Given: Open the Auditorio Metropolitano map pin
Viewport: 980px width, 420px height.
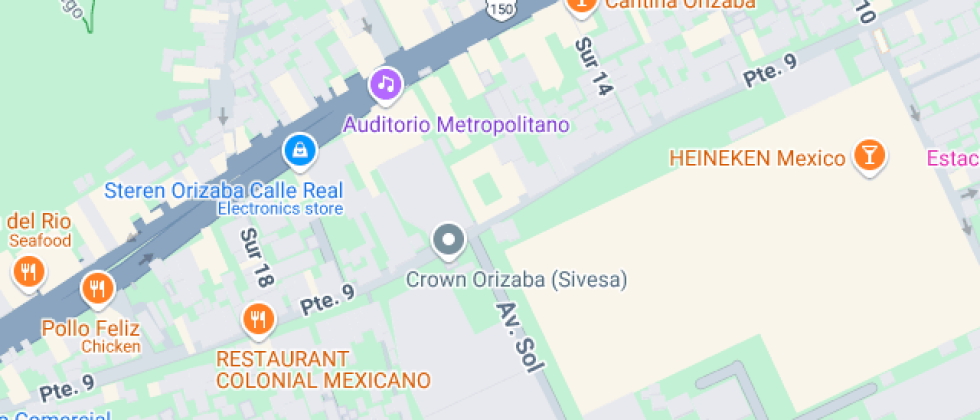Looking at the screenshot, I should coord(386,84).
